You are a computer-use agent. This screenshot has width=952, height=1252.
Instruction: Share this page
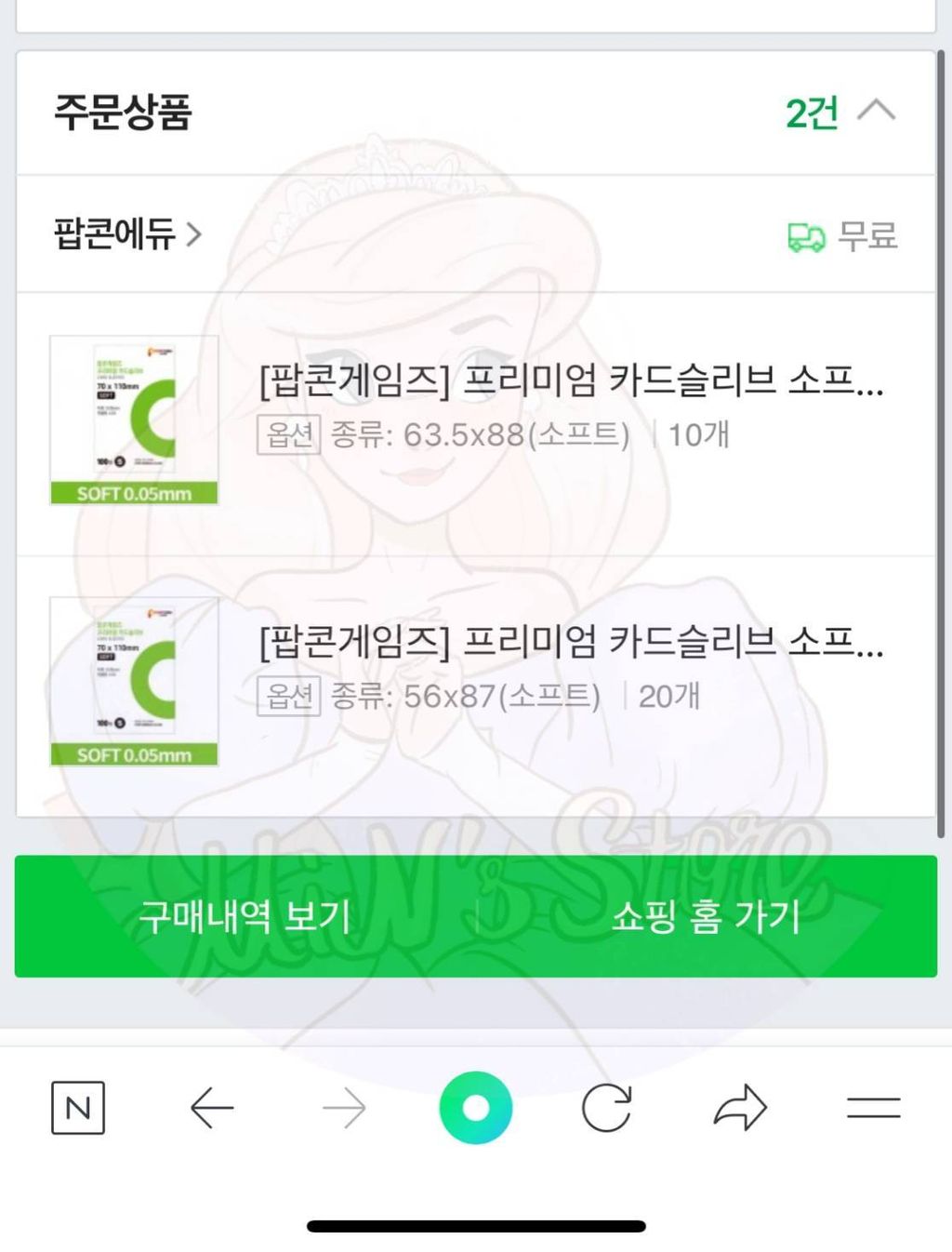(740, 1108)
